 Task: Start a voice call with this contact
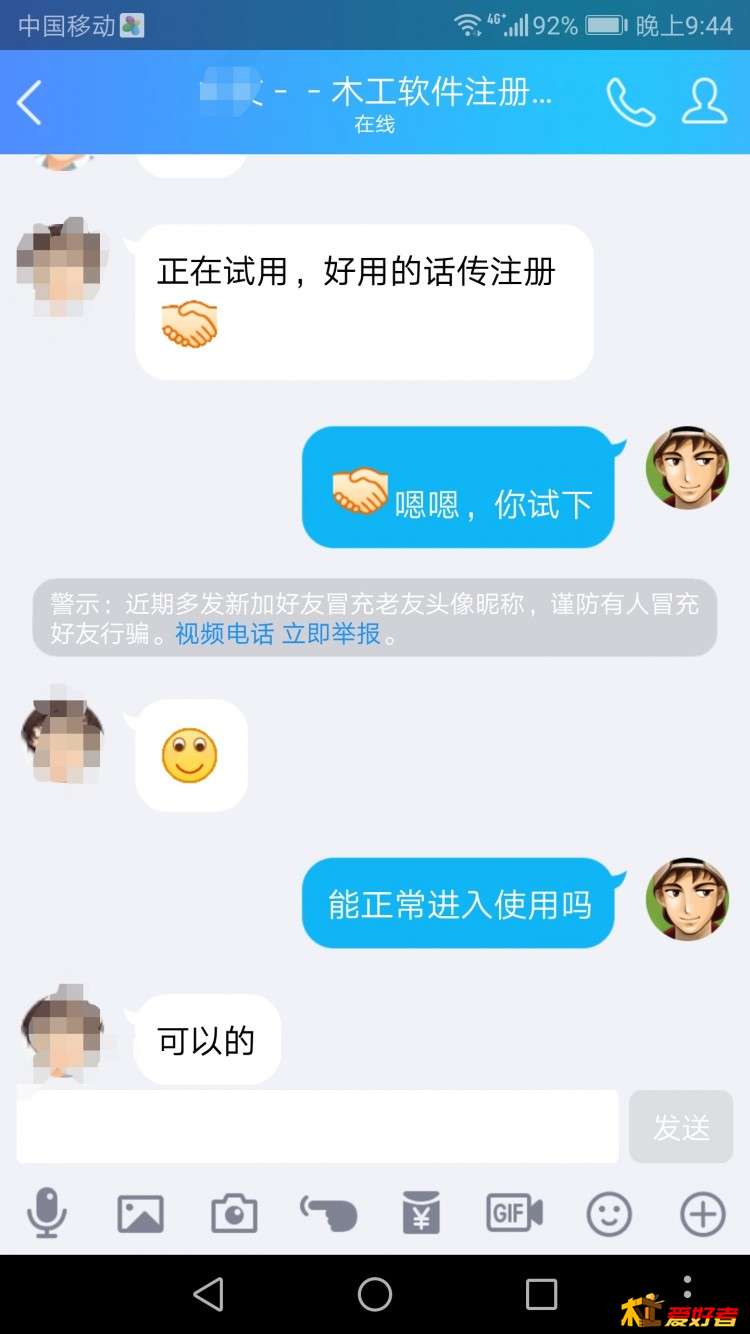pos(631,103)
